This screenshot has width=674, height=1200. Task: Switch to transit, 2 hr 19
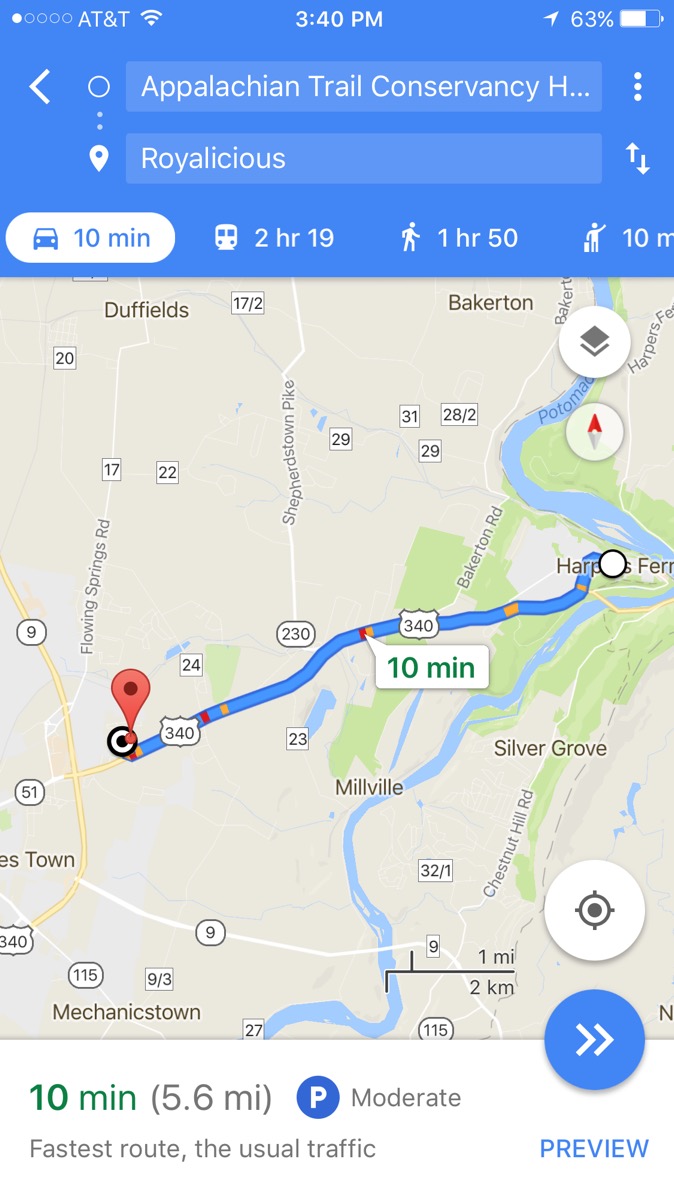[274, 238]
